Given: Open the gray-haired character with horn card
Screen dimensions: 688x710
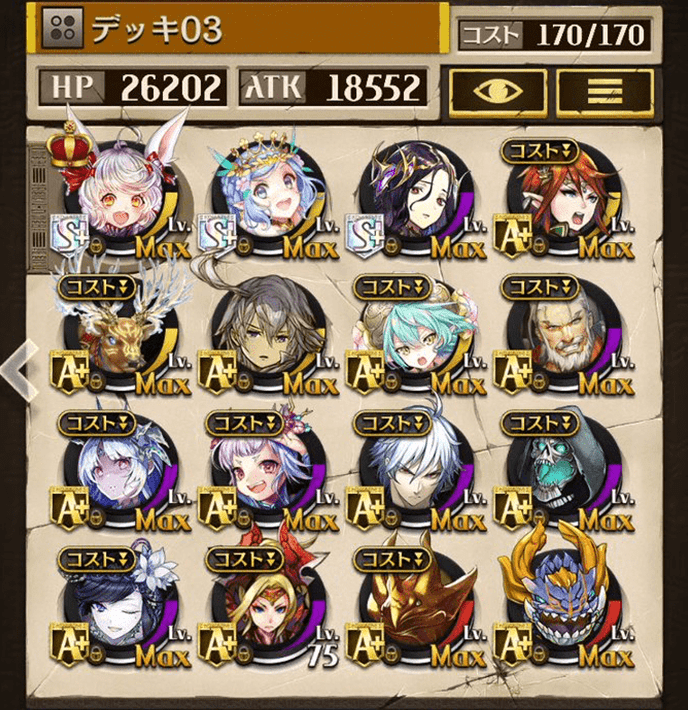Looking at the screenshot, I should point(267,330).
